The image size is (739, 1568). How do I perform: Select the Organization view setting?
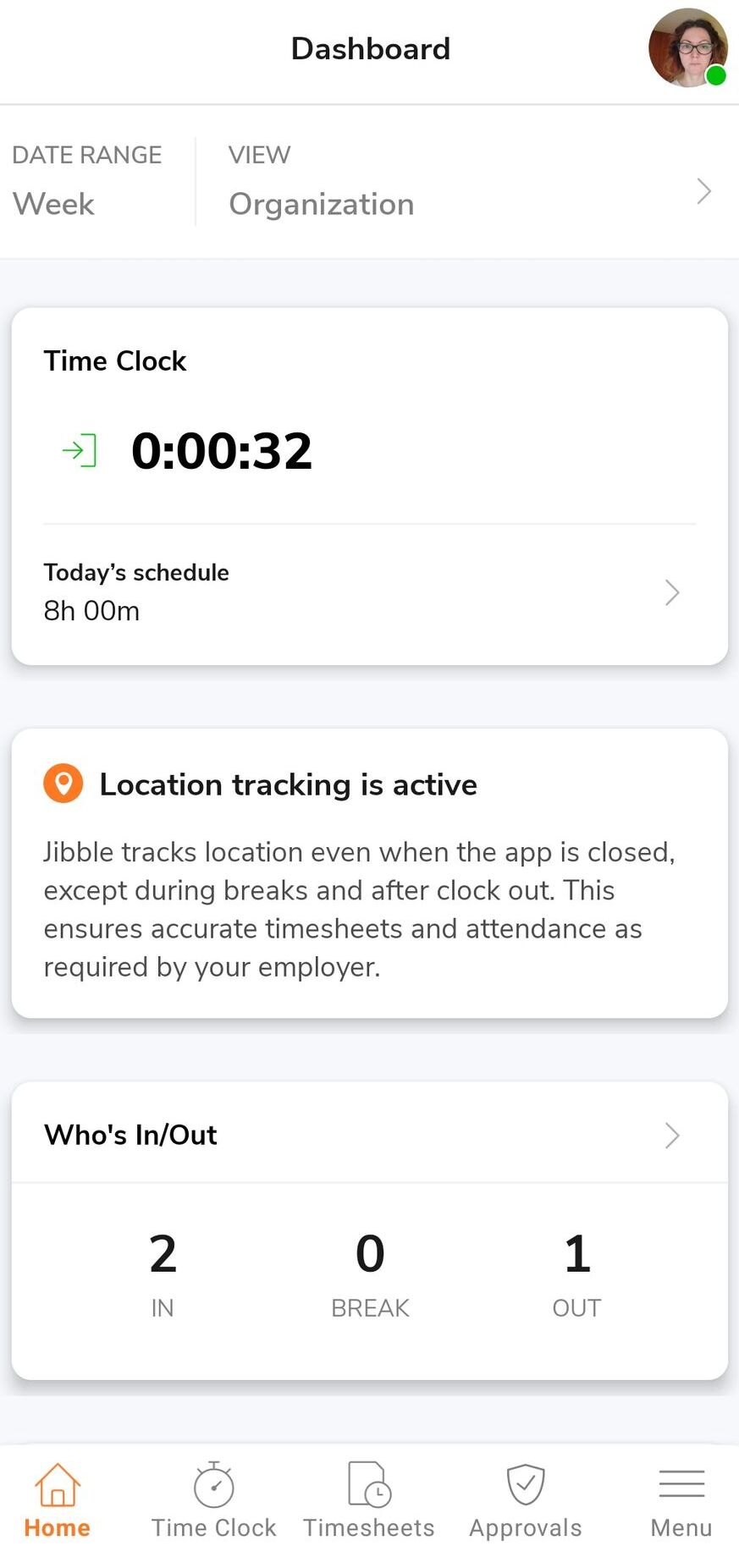(x=321, y=204)
